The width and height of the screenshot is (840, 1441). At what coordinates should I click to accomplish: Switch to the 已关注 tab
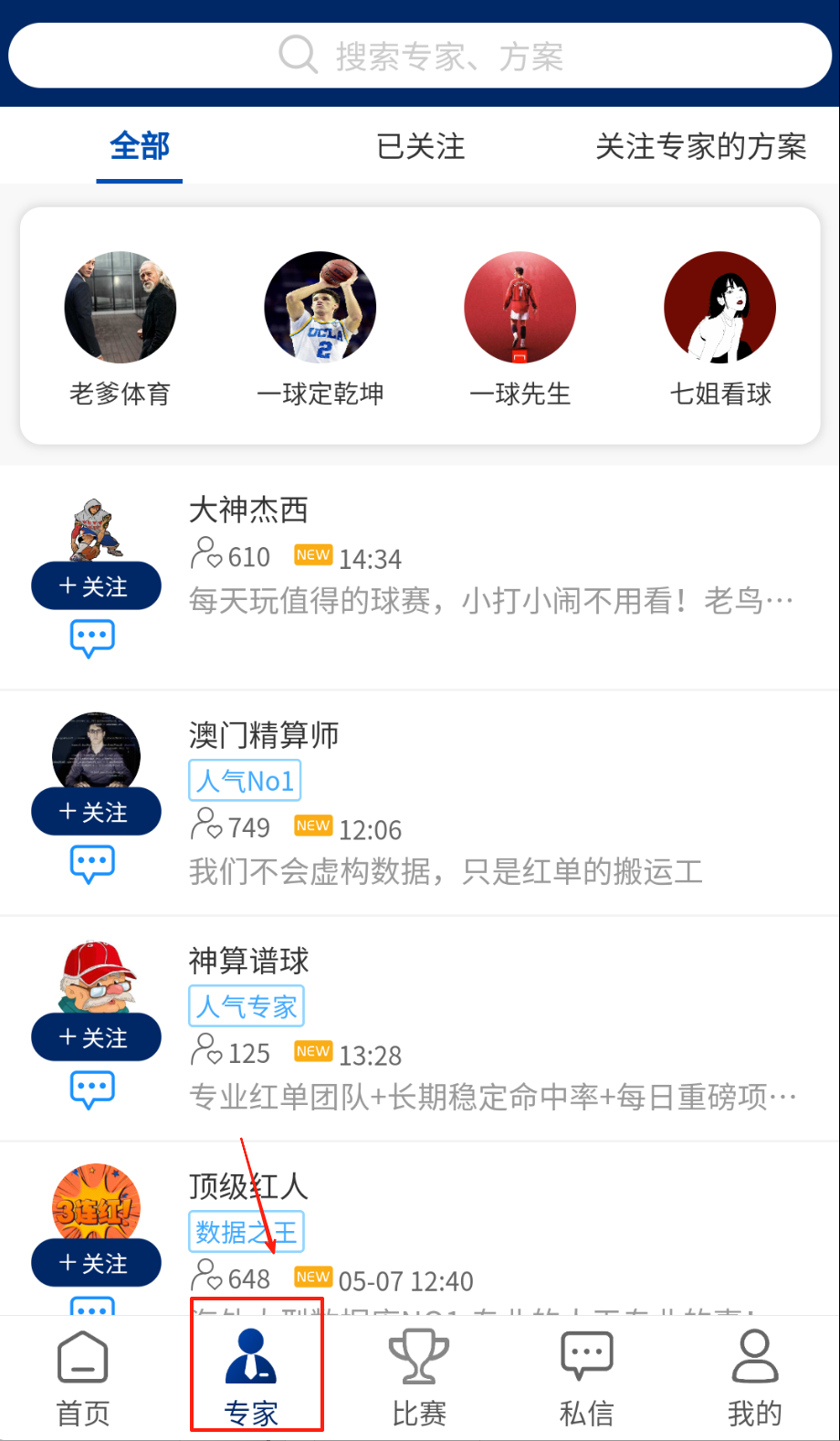(421, 146)
